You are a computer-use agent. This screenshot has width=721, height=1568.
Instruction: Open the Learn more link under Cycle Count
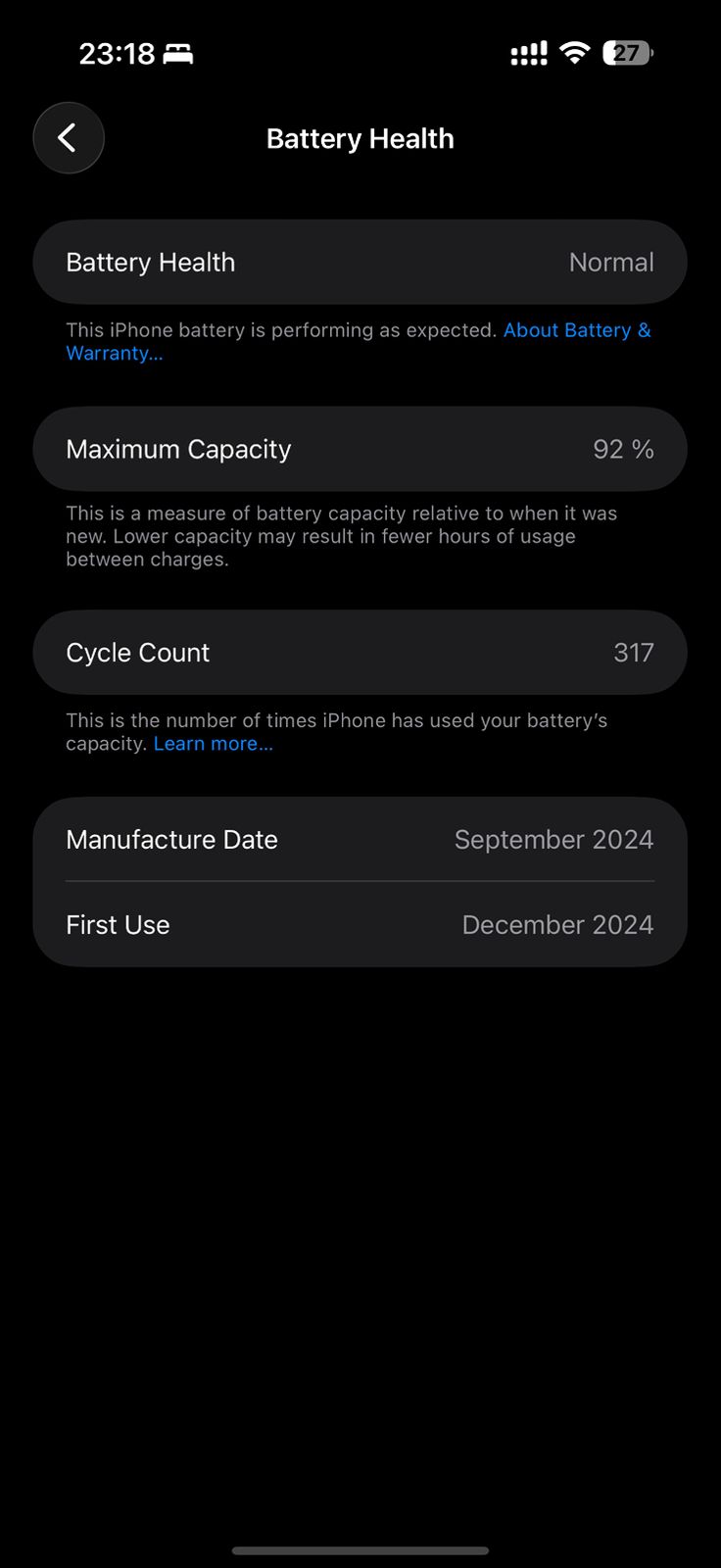pos(213,743)
